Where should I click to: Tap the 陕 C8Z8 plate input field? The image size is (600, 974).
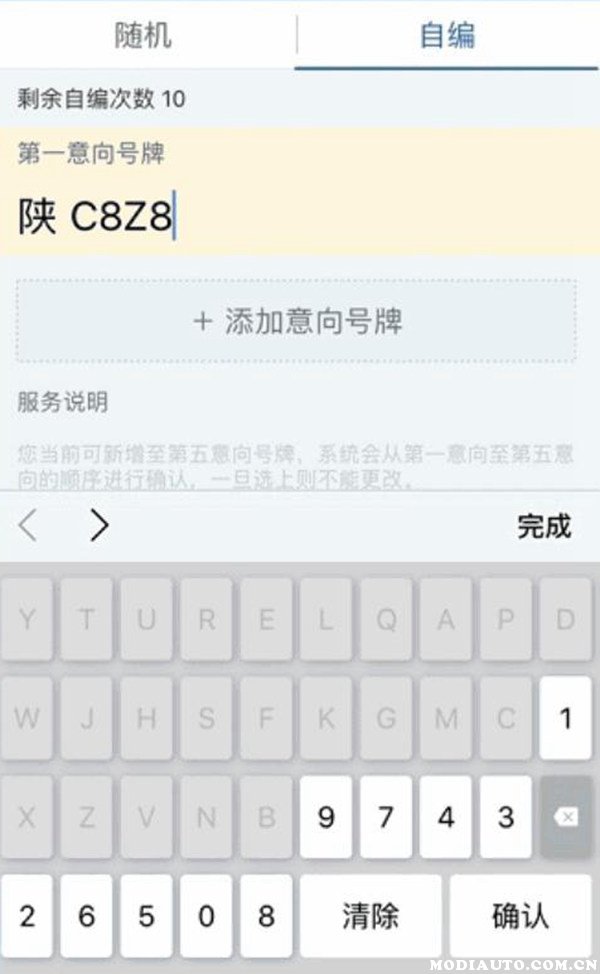tap(300, 216)
